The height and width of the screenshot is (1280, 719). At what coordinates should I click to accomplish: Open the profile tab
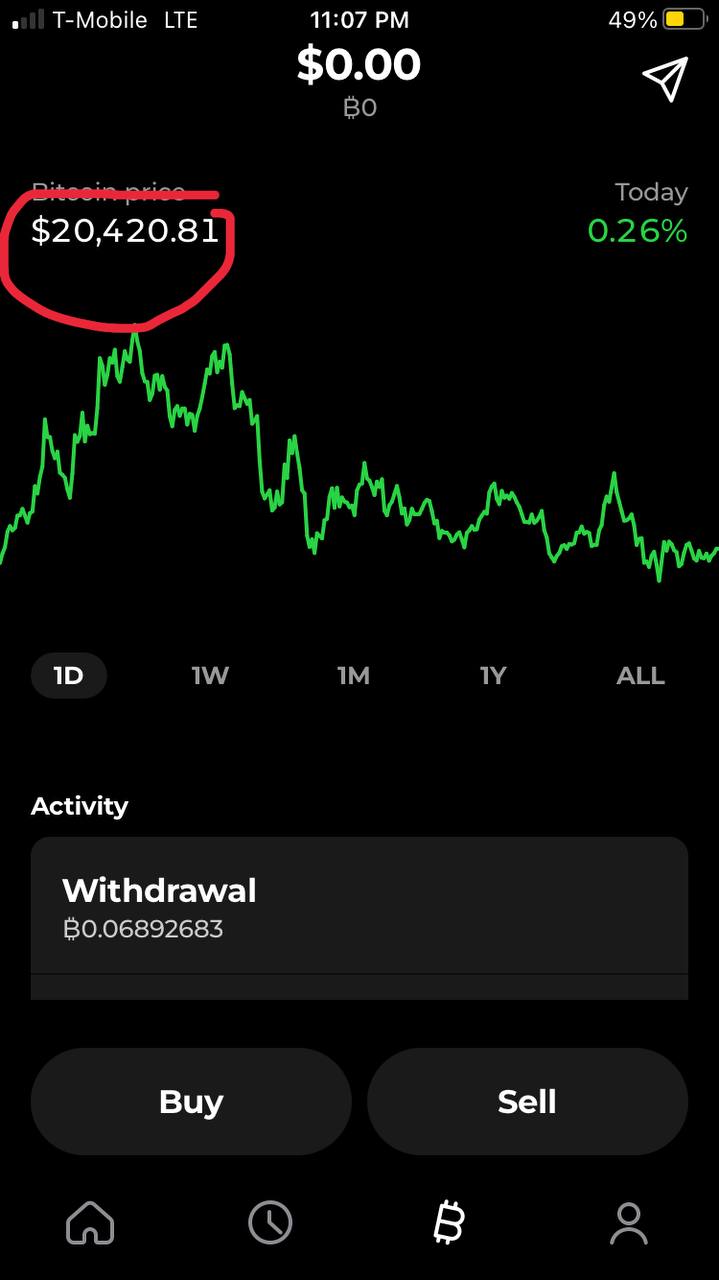coord(629,1222)
